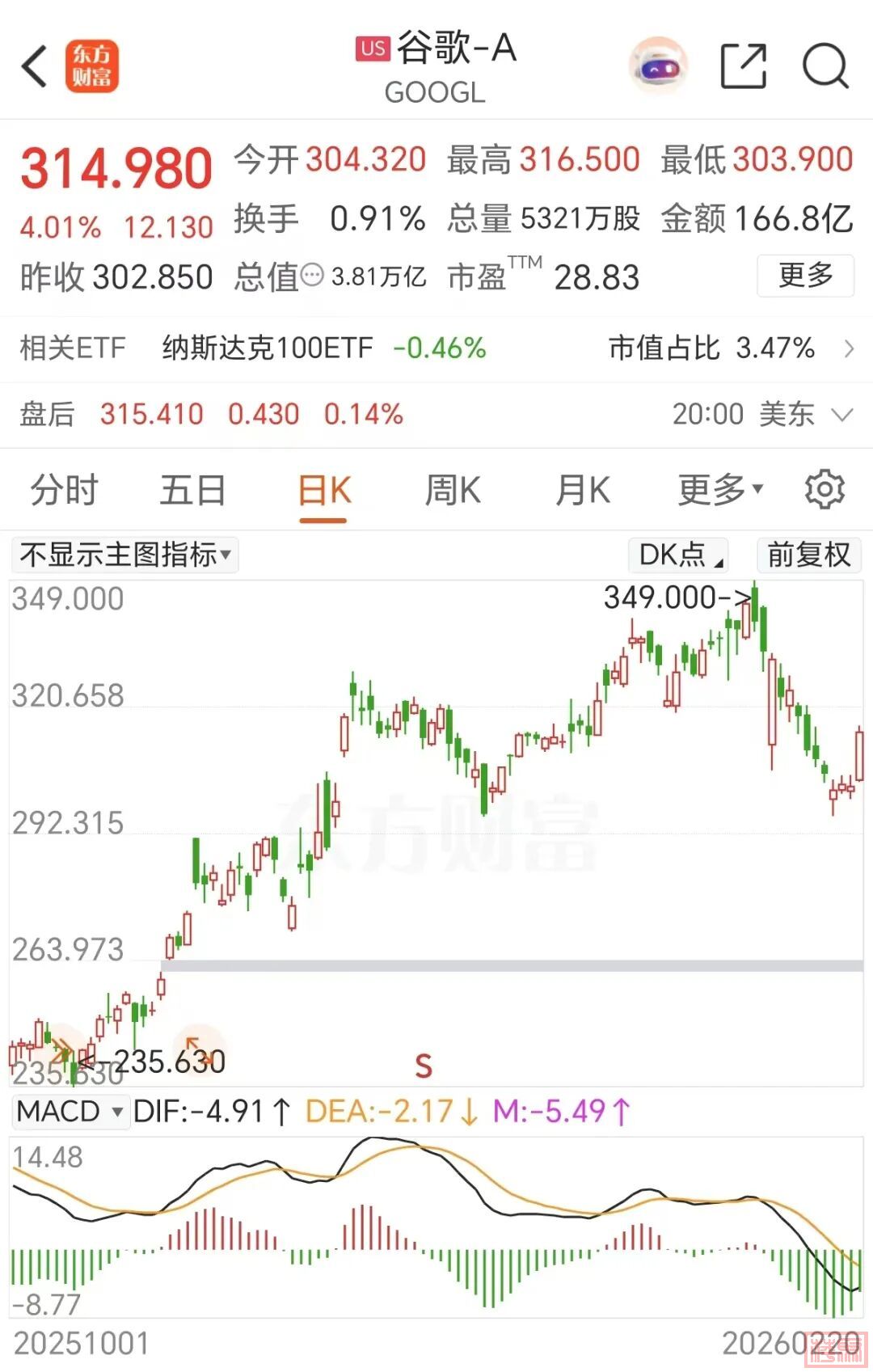The image size is (873, 1372).
Task: Share this stock page
Action: [x=743, y=66]
